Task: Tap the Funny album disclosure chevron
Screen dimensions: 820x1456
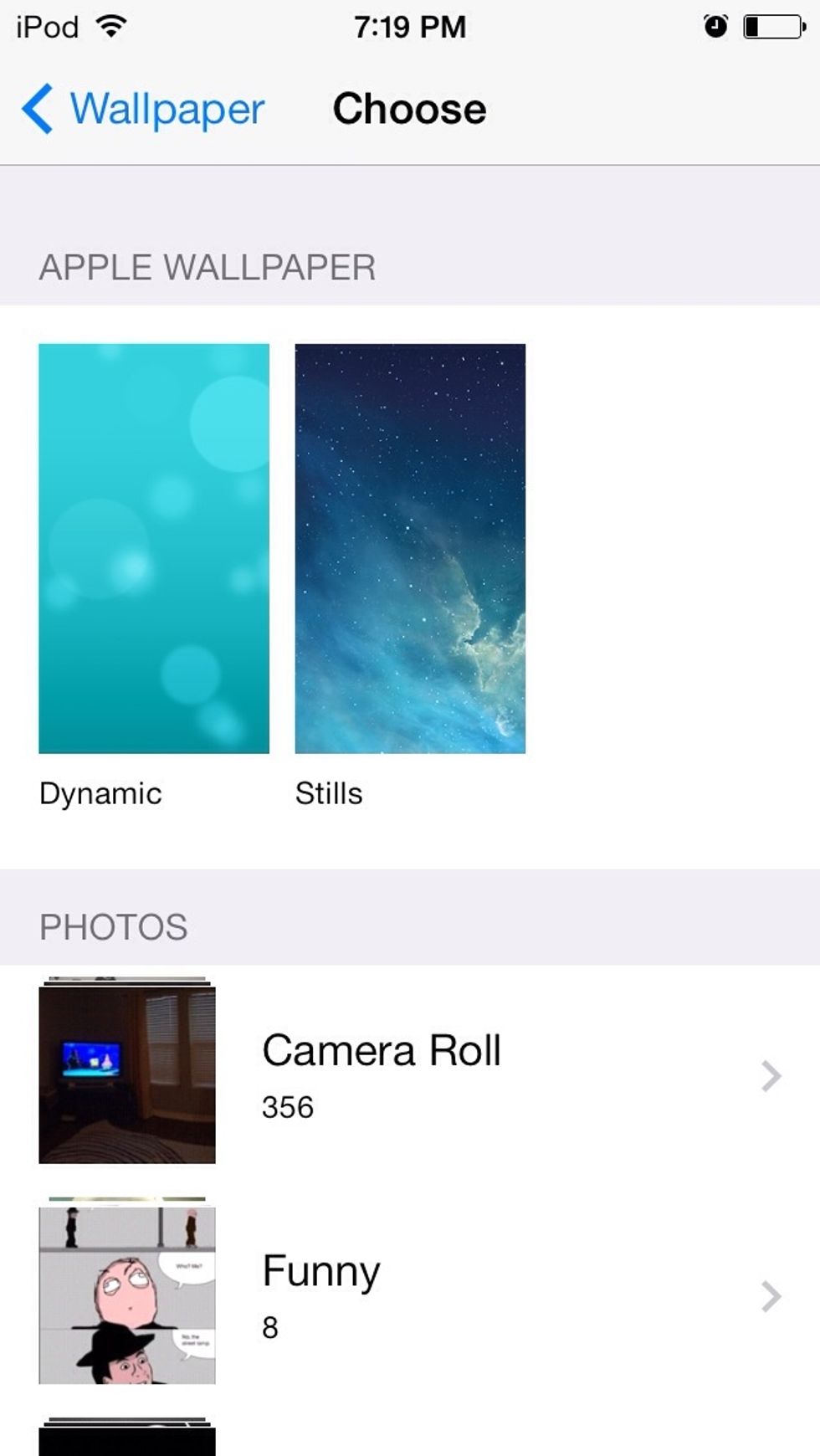Action: pos(770,1295)
